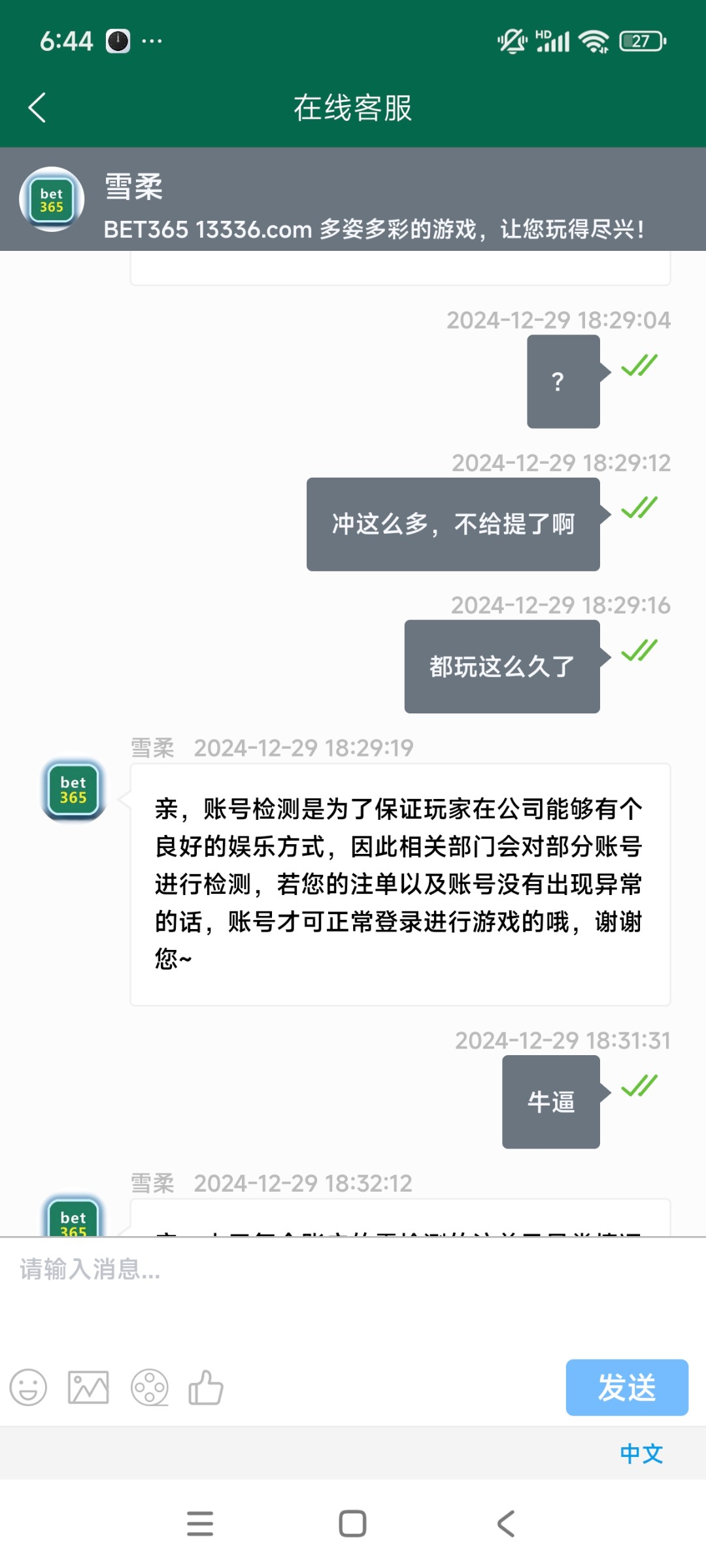
Task: Tap the bet365 avatar in the chat header
Action: [52, 199]
